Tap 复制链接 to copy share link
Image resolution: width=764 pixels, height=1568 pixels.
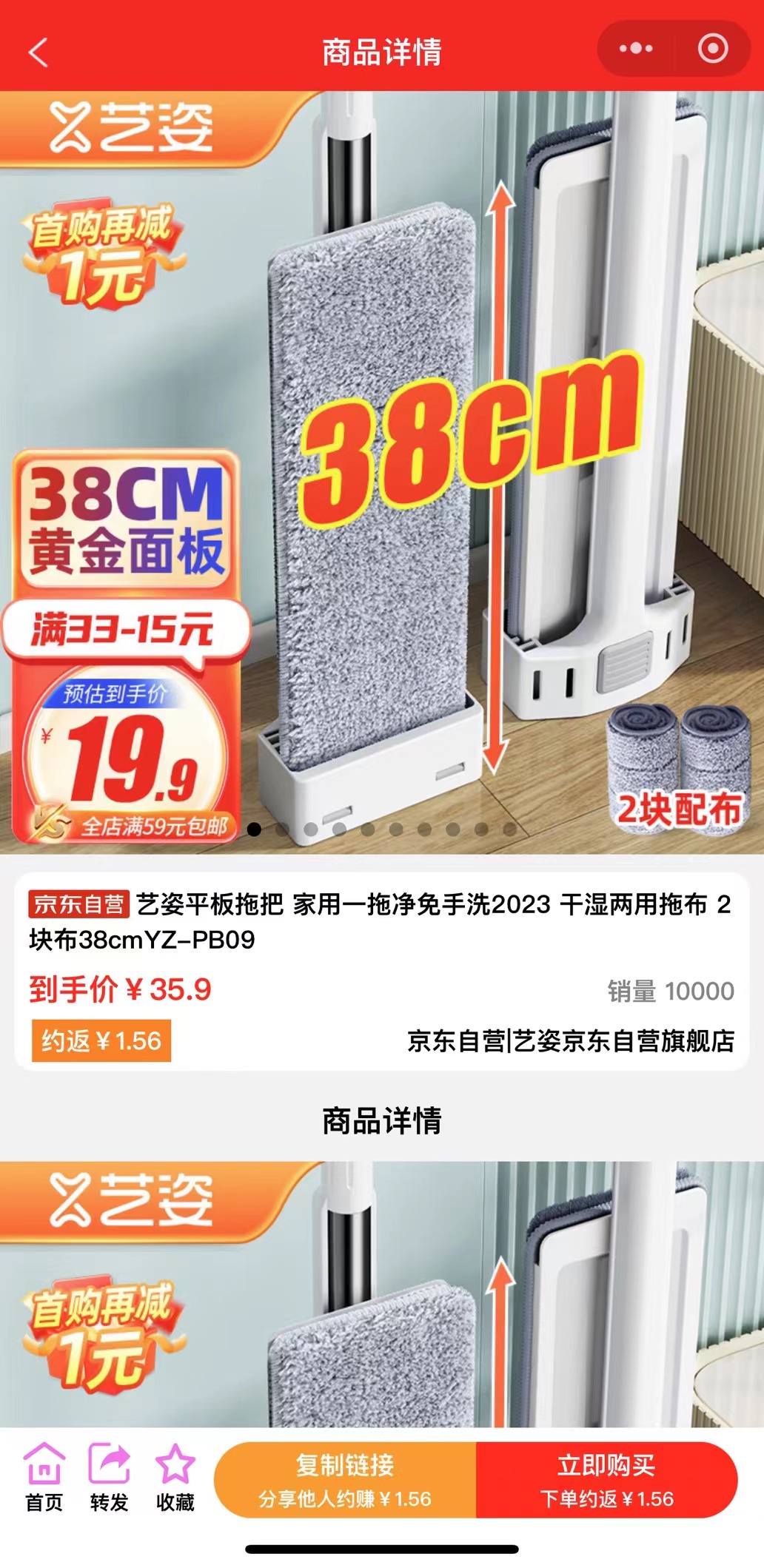pyautogui.click(x=345, y=1480)
